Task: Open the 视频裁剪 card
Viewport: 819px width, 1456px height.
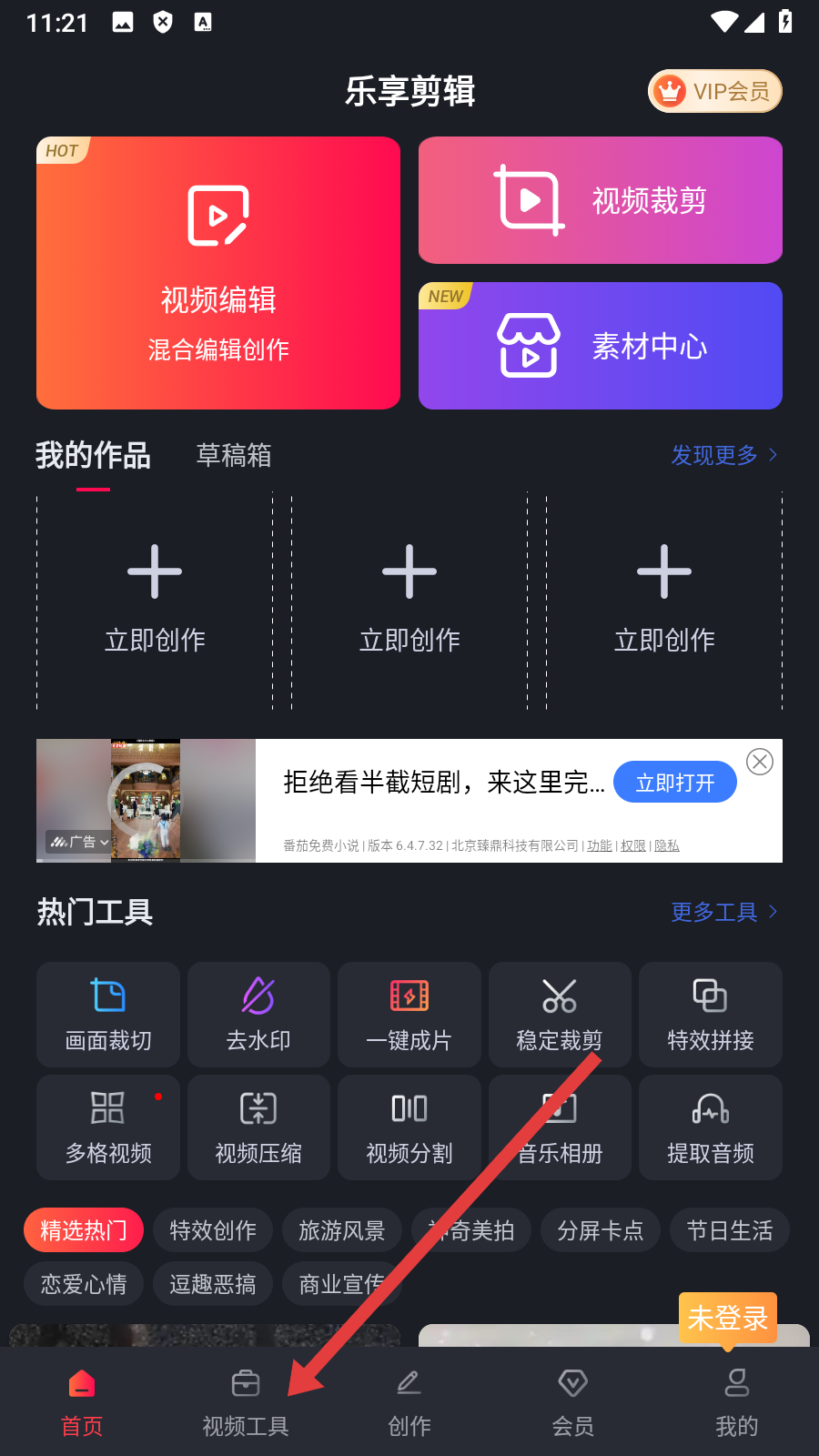Action: (601, 200)
